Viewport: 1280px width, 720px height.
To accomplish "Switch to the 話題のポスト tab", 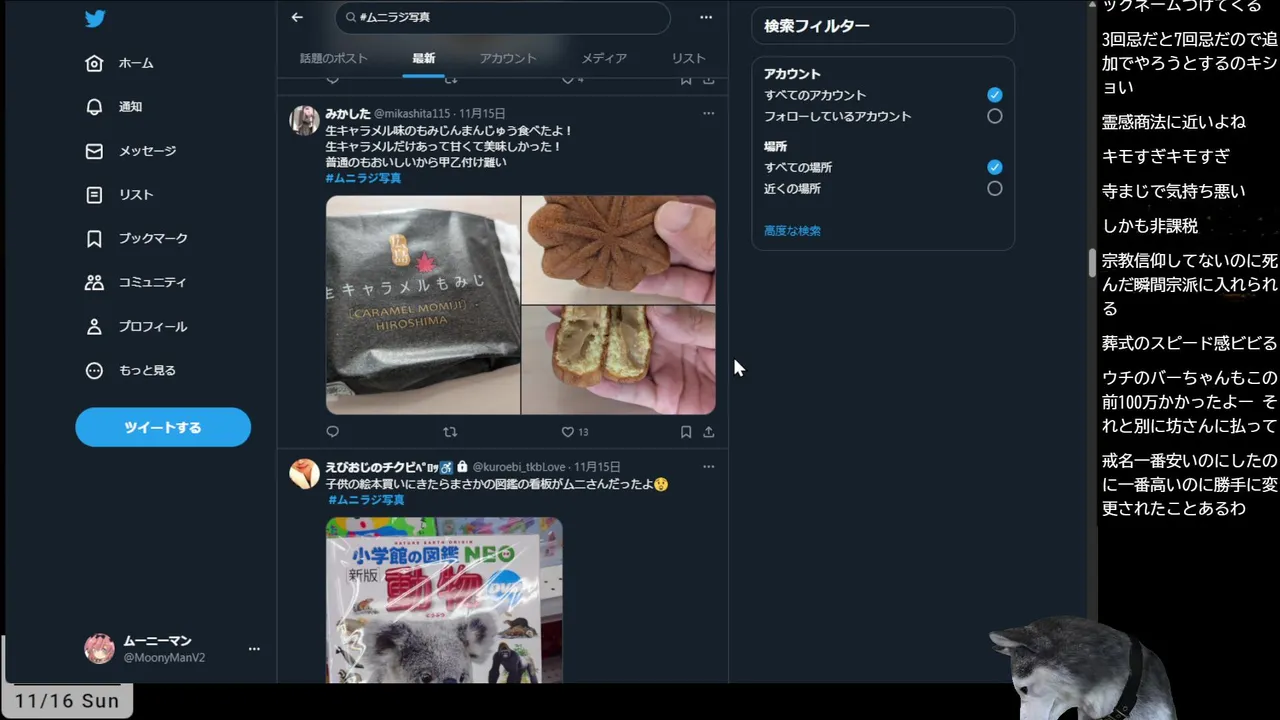I will coord(334,58).
